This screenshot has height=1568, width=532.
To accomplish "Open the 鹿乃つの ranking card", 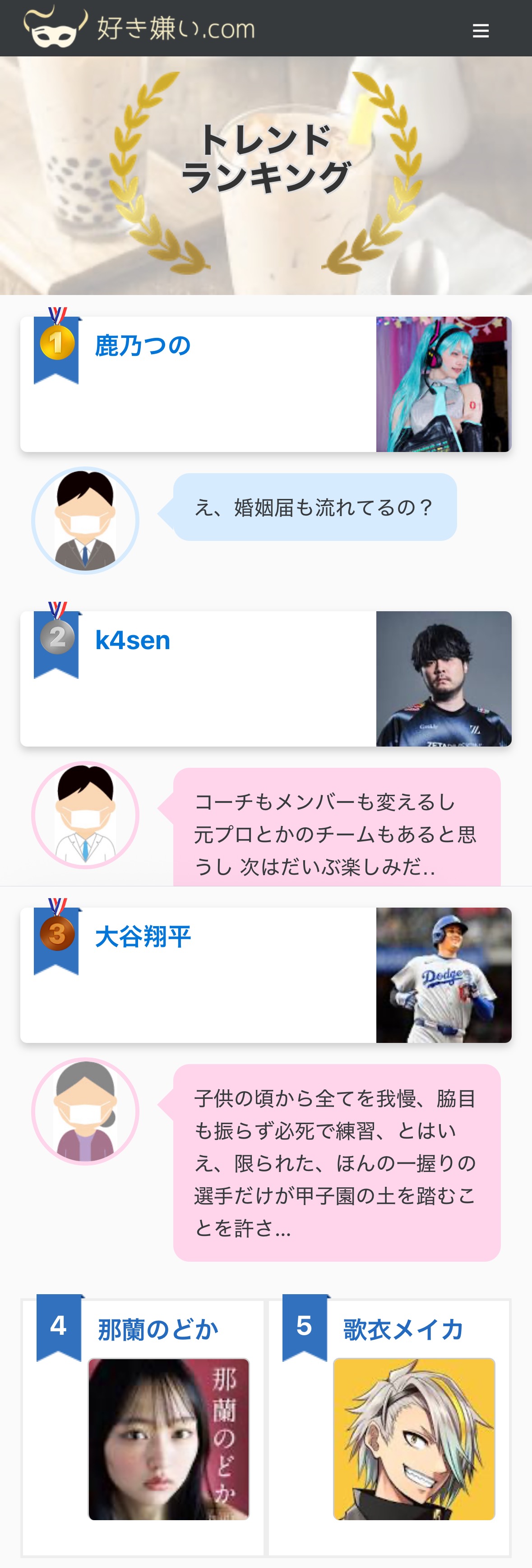I will 265,384.
